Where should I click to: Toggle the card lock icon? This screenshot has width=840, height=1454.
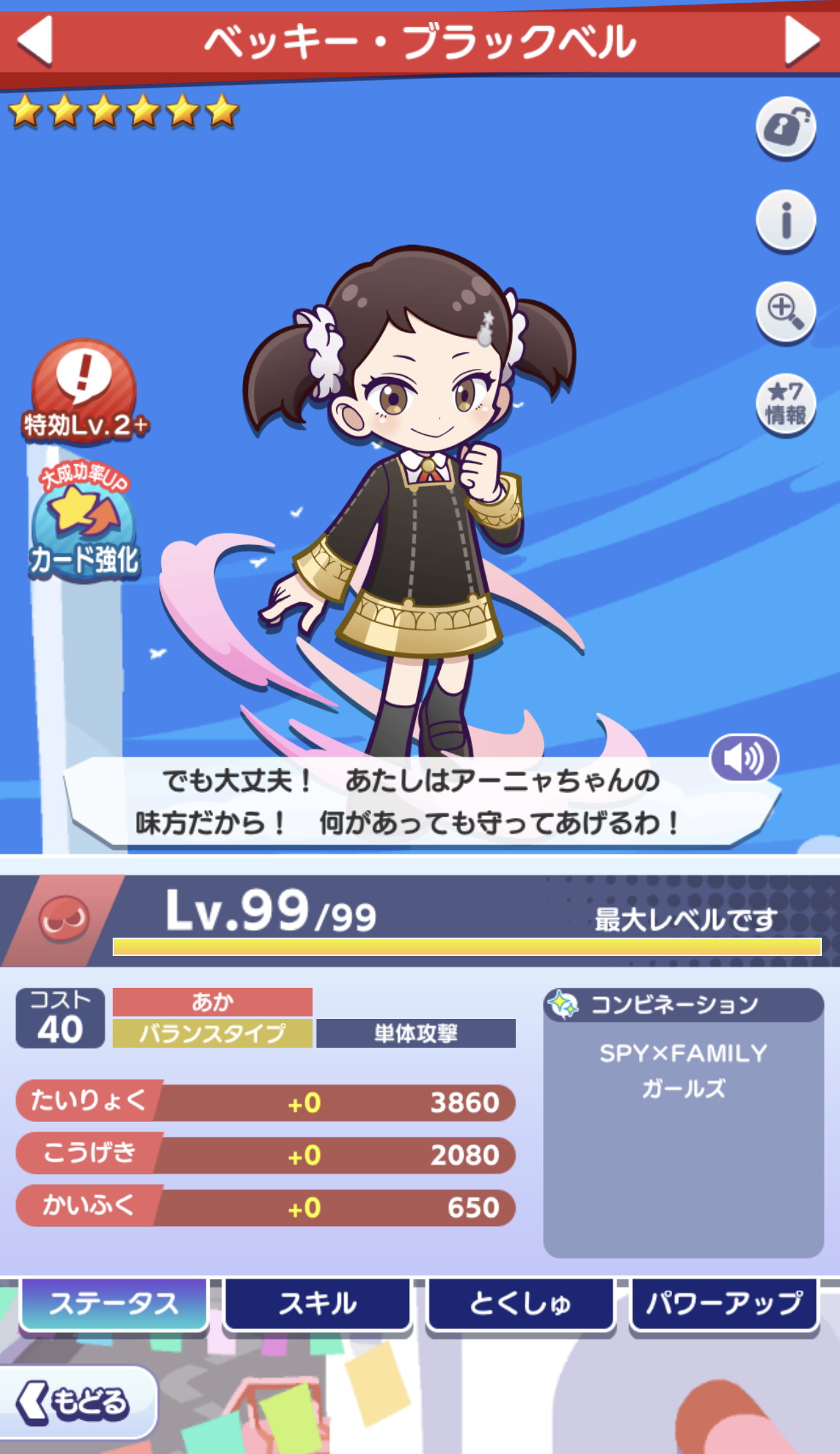click(x=785, y=127)
